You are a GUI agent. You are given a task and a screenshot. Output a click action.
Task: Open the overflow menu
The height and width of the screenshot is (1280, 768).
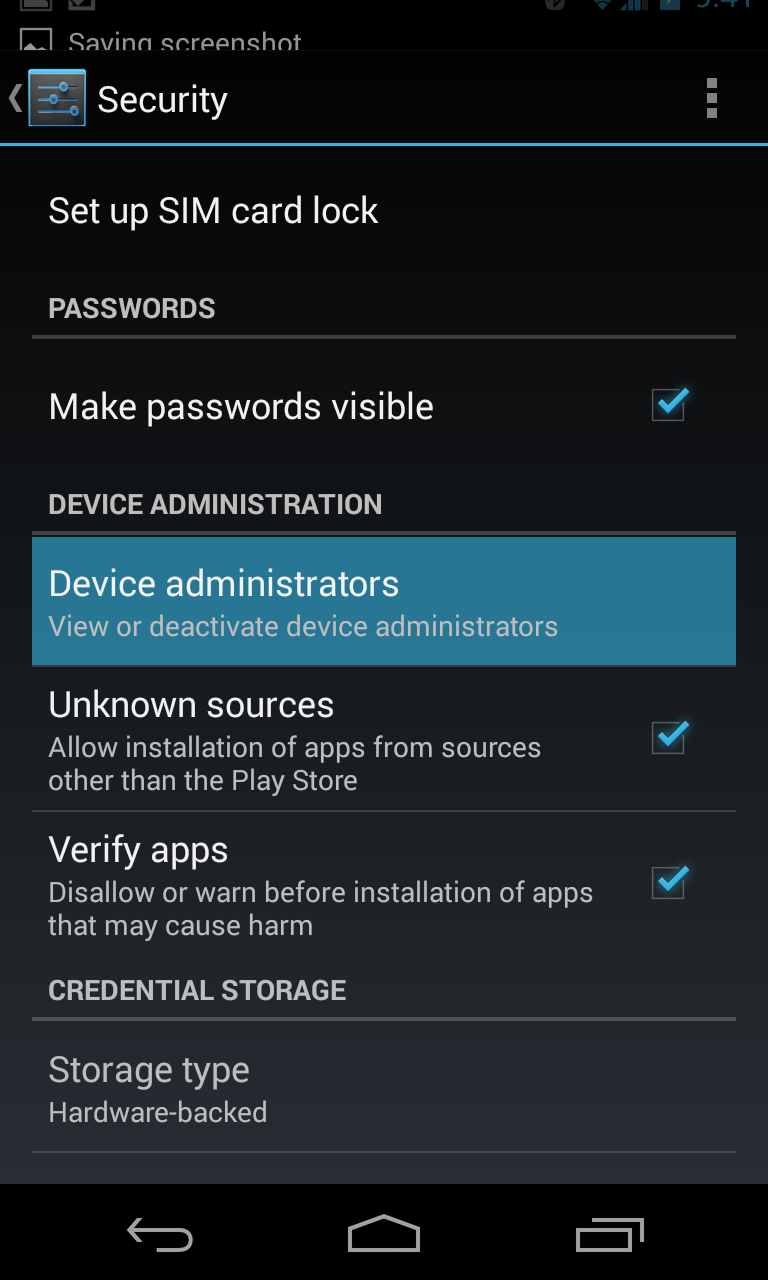coord(712,98)
